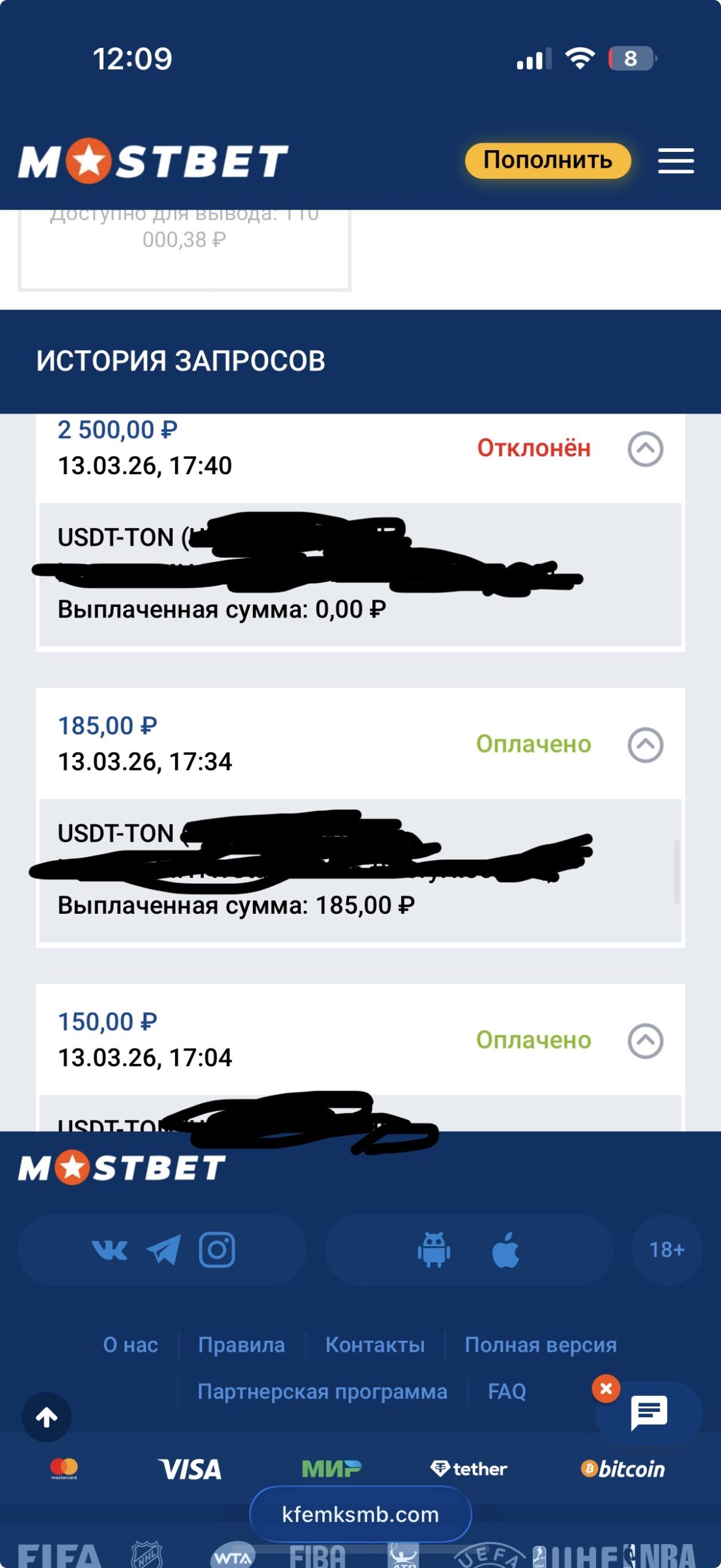Open the FAQ link
This screenshot has height=1568, width=721.
(x=507, y=1392)
